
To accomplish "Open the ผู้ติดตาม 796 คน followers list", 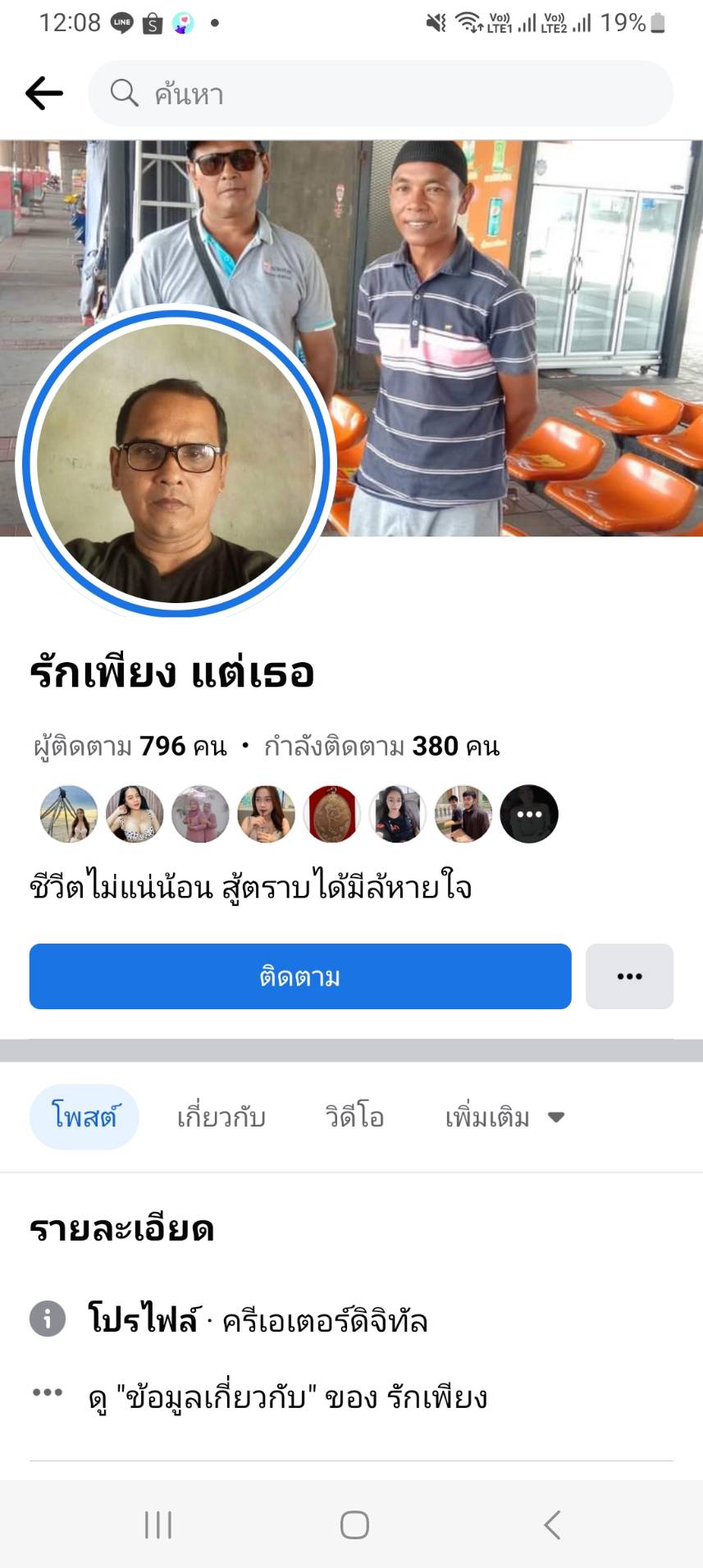I will (x=130, y=747).
